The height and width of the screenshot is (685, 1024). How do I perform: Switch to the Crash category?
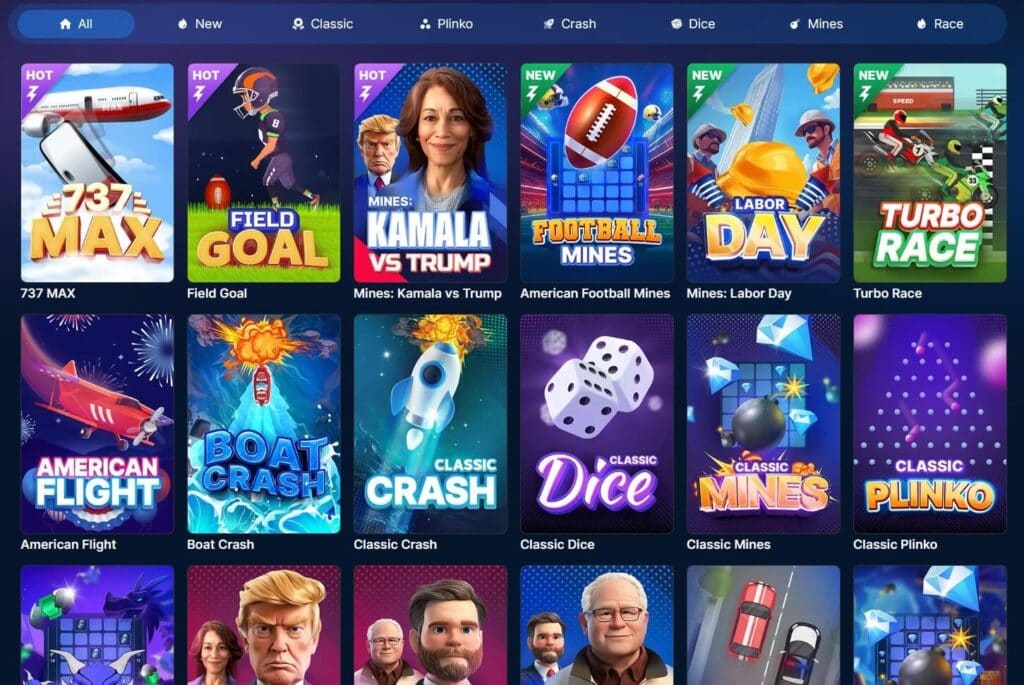click(570, 24)
